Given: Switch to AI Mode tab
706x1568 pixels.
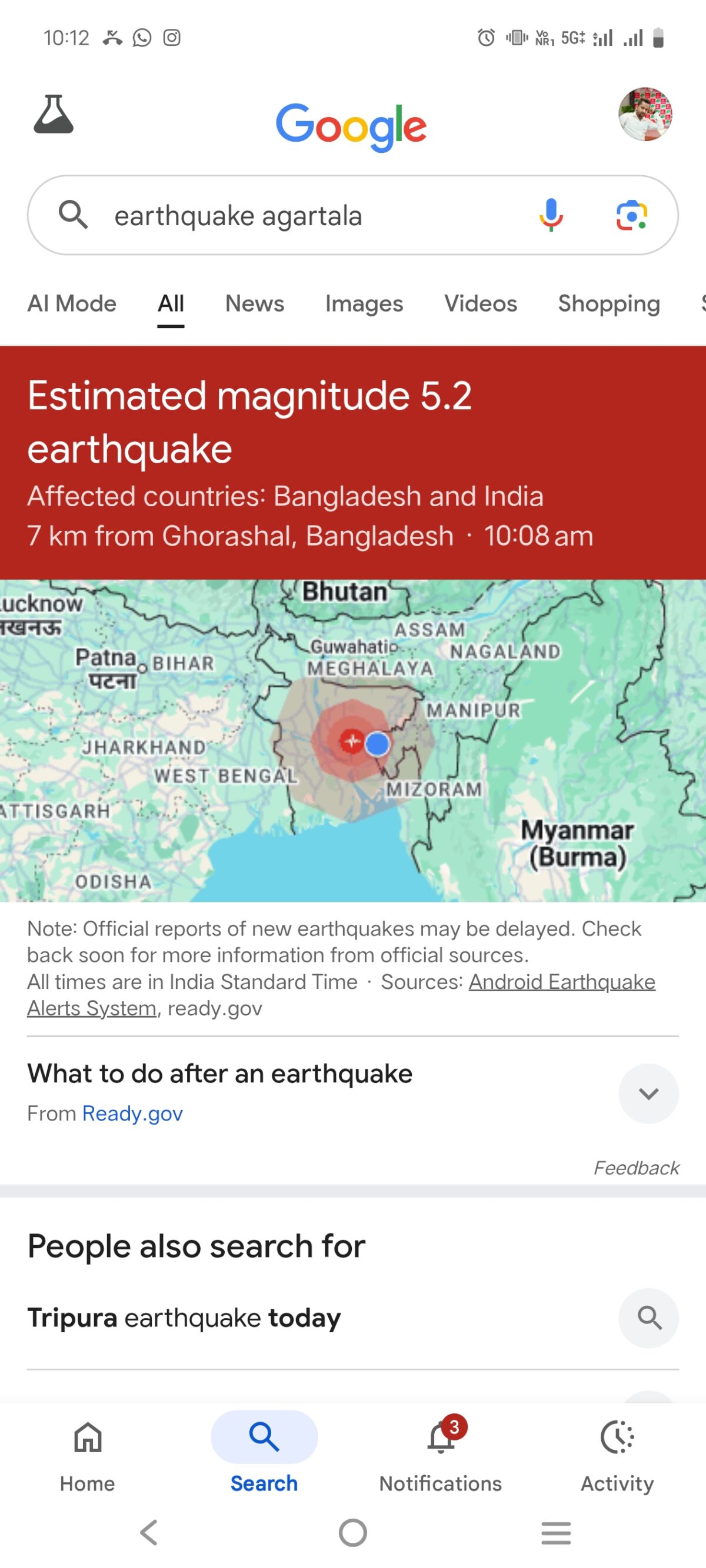Looking at the screenshot, I should coord(72,303).
